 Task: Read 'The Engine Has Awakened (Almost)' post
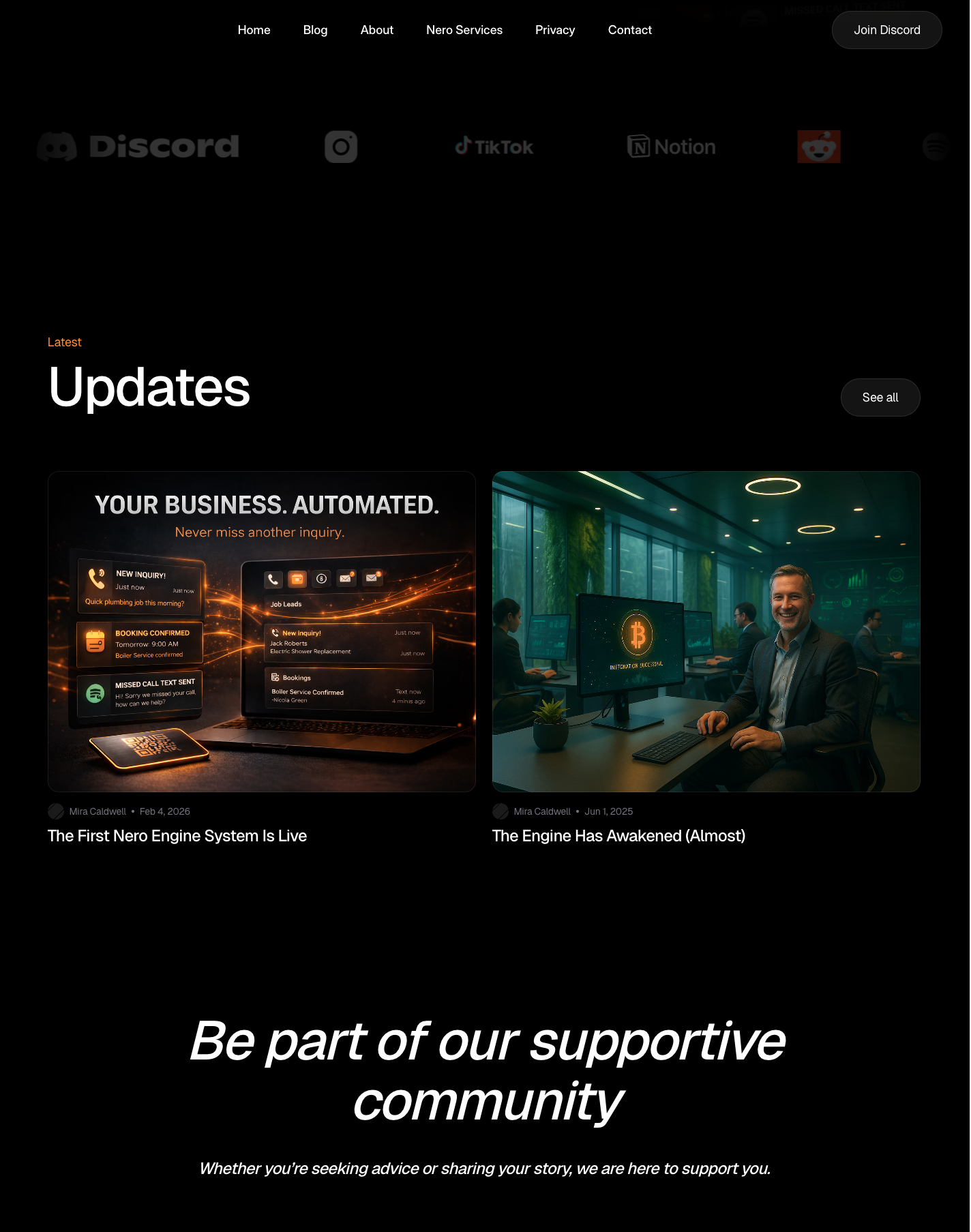tap(618, 835)
